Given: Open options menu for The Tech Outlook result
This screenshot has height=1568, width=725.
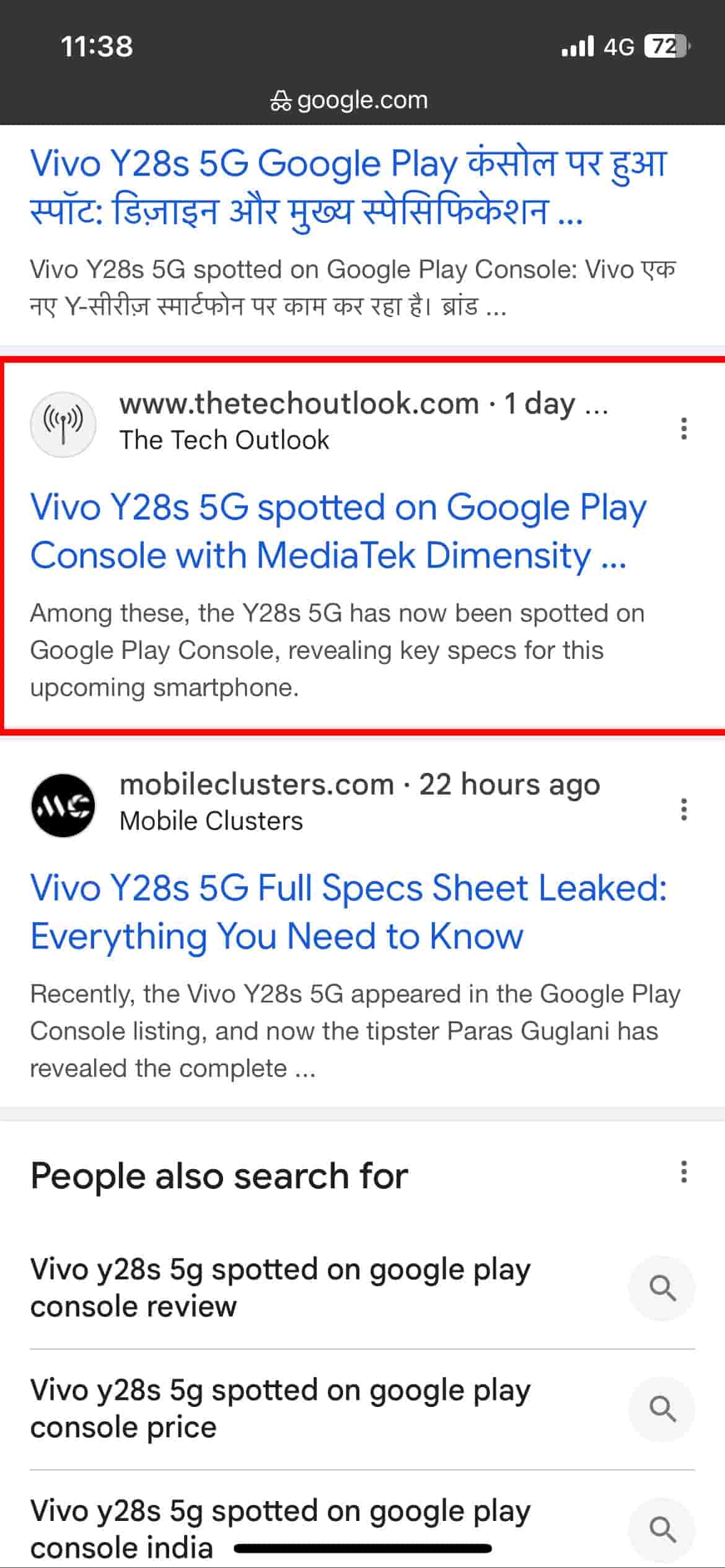Looking at the screenshot, I should coord(683,429).
